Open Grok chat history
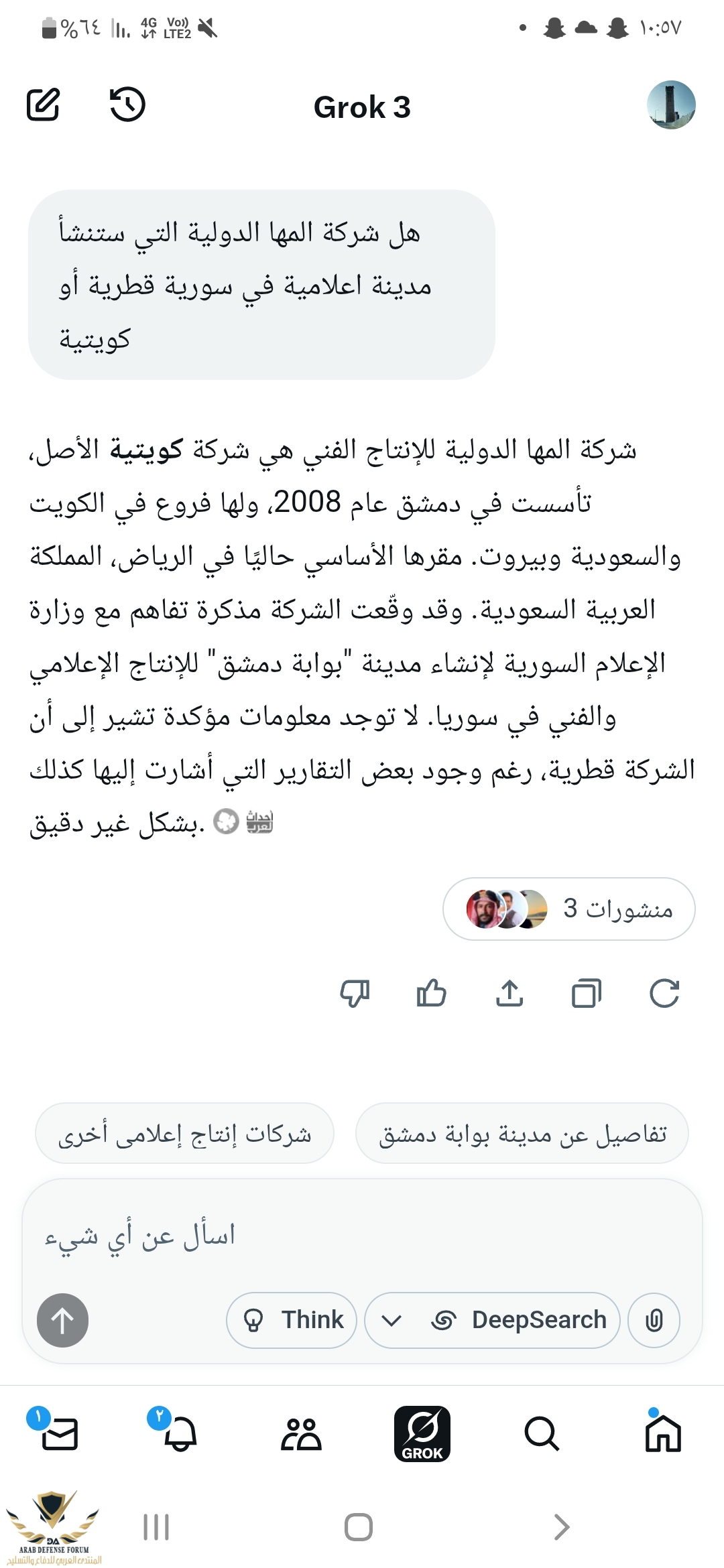724x1568 pixels. click(x=127, y=105)
